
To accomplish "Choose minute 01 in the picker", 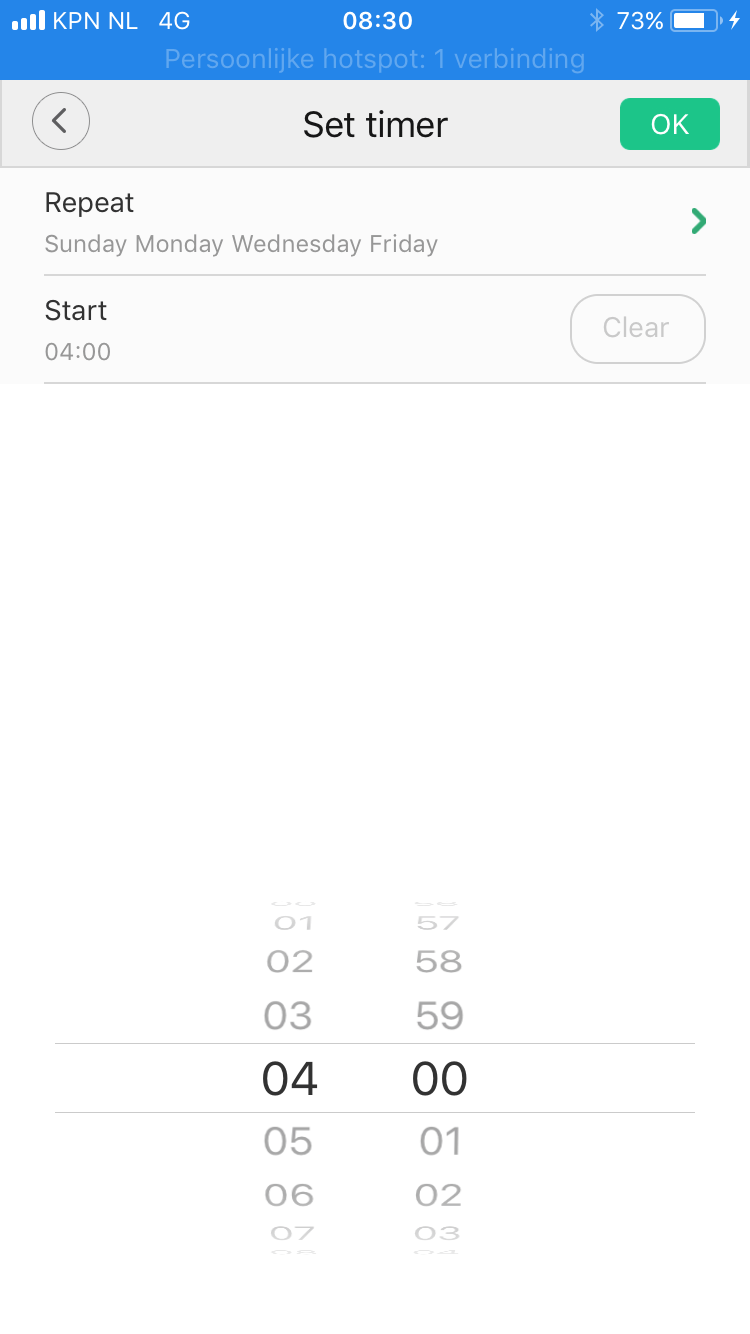I will click(439, 1141).
